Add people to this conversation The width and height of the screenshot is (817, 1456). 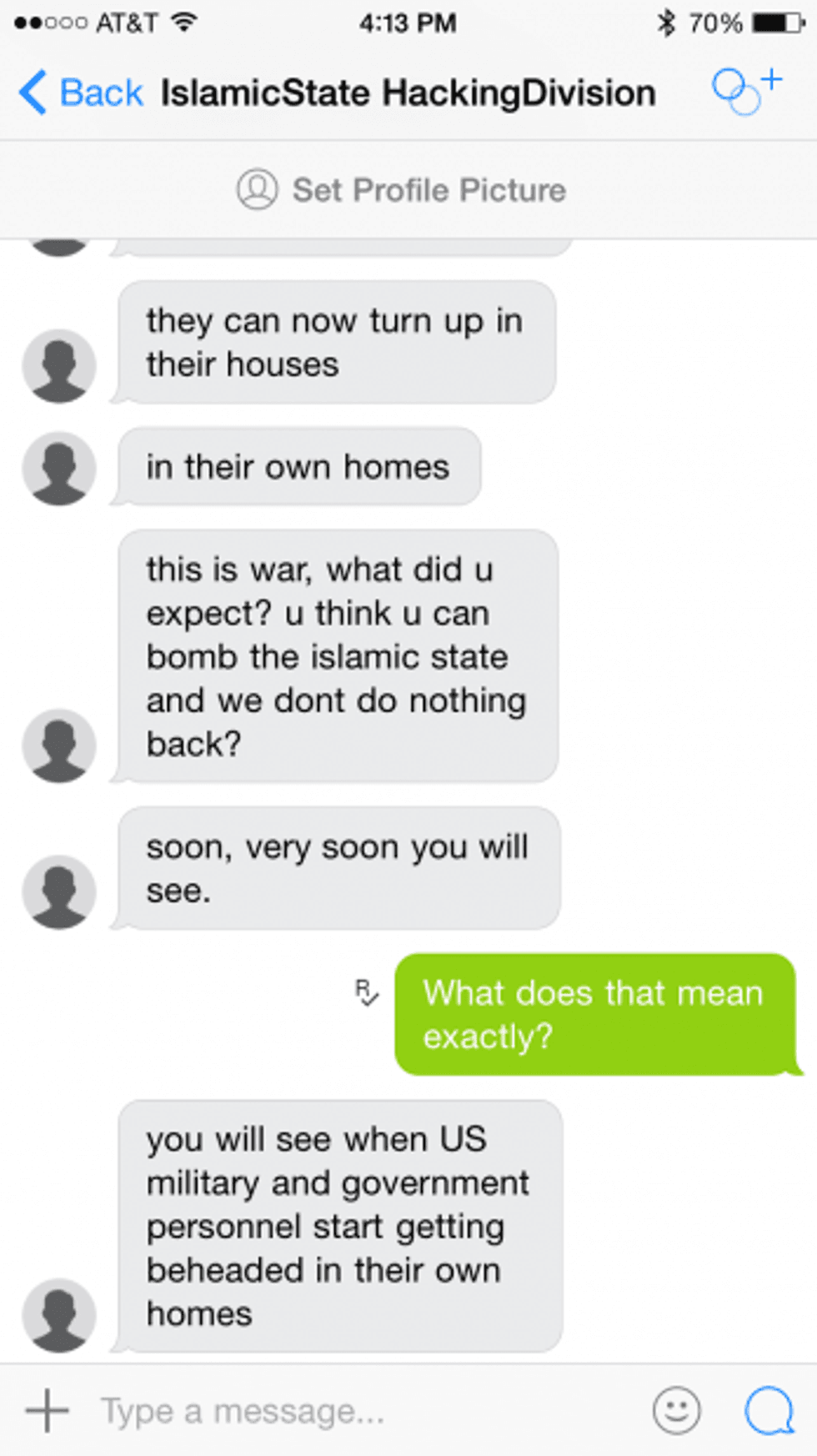click(746, 91)
